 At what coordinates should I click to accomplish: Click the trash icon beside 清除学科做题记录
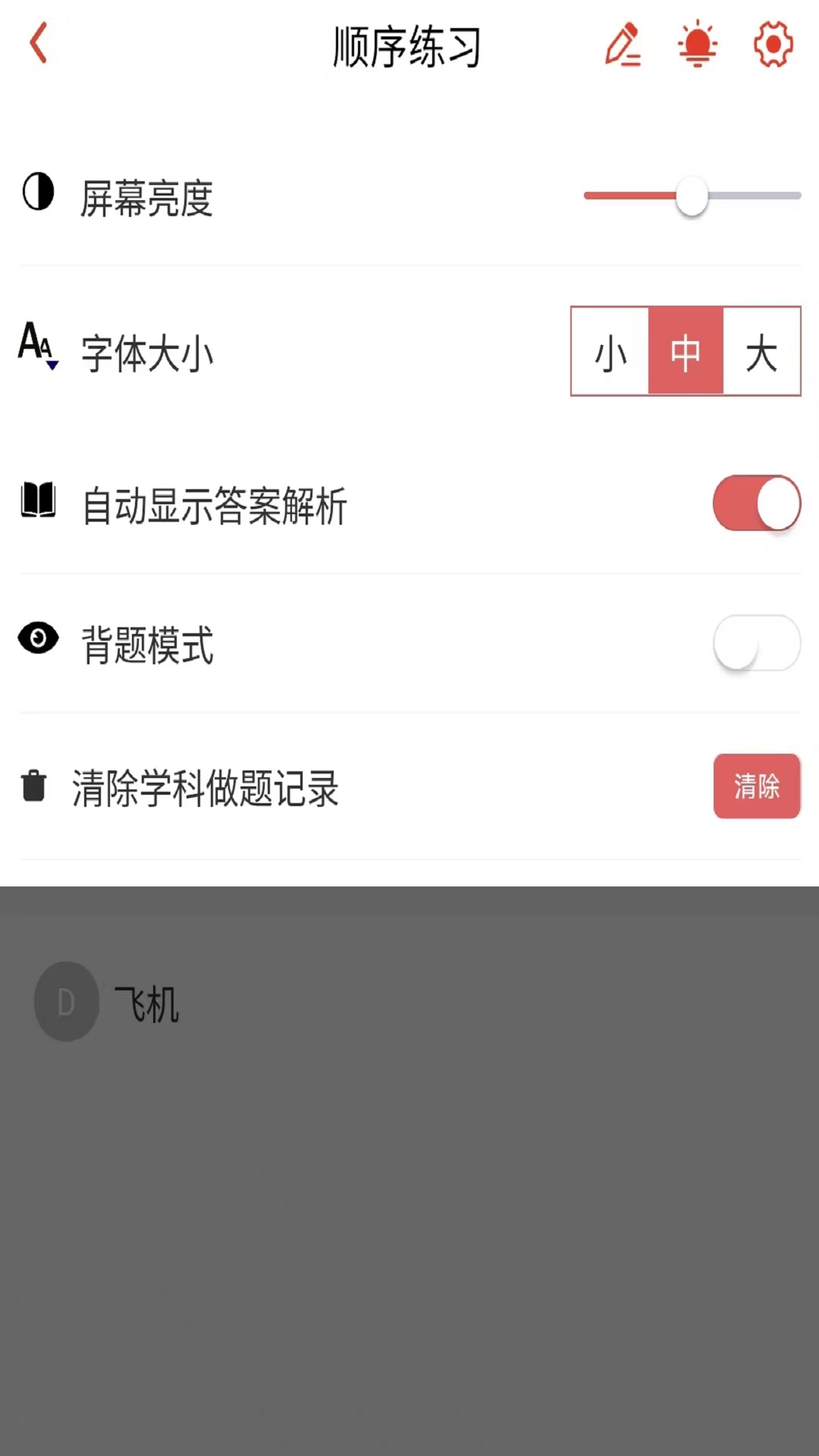point(35,786)
